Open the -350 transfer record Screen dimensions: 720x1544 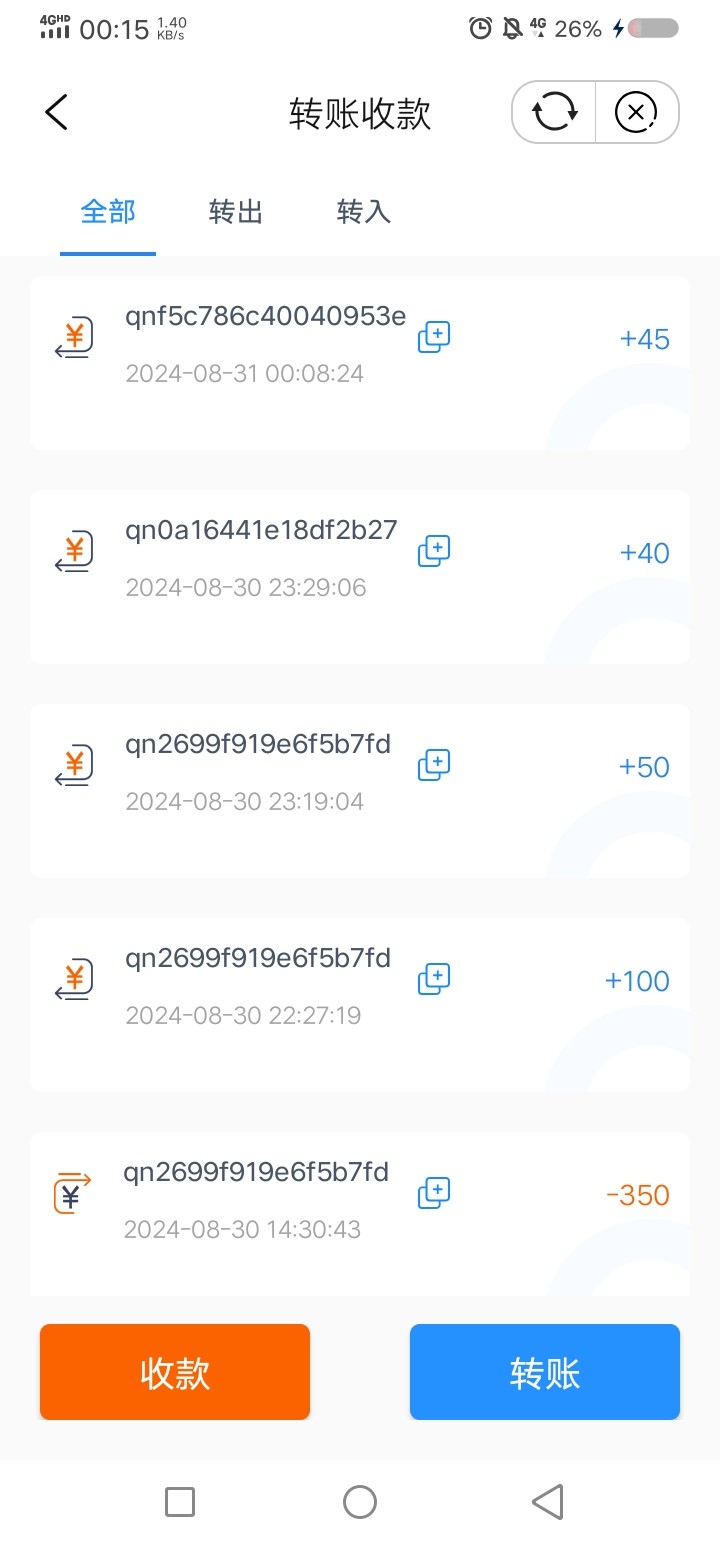tap(360, 1214)
